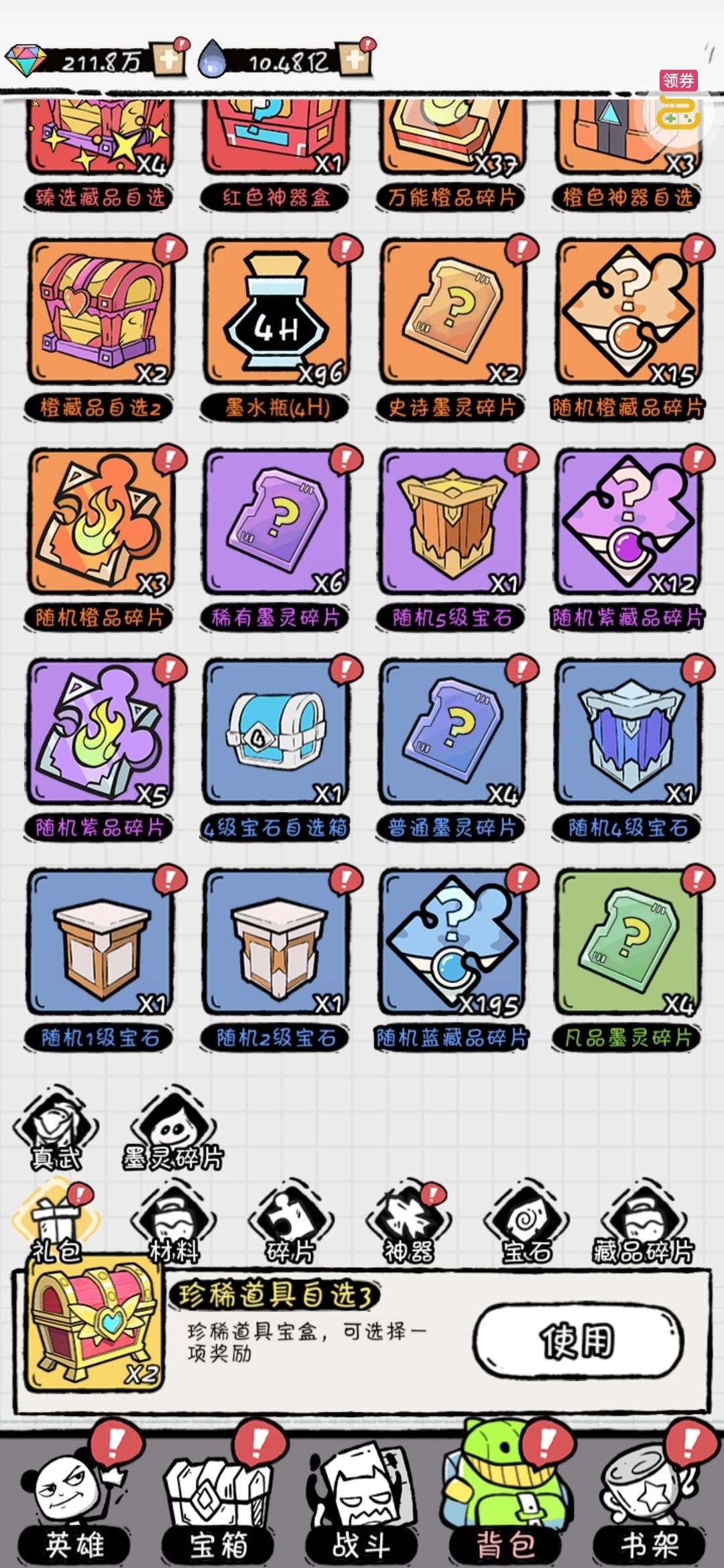Add more diamonds with the plus button
The height and width of the screenshot is (1568, 724).
[x=168, y=60]
